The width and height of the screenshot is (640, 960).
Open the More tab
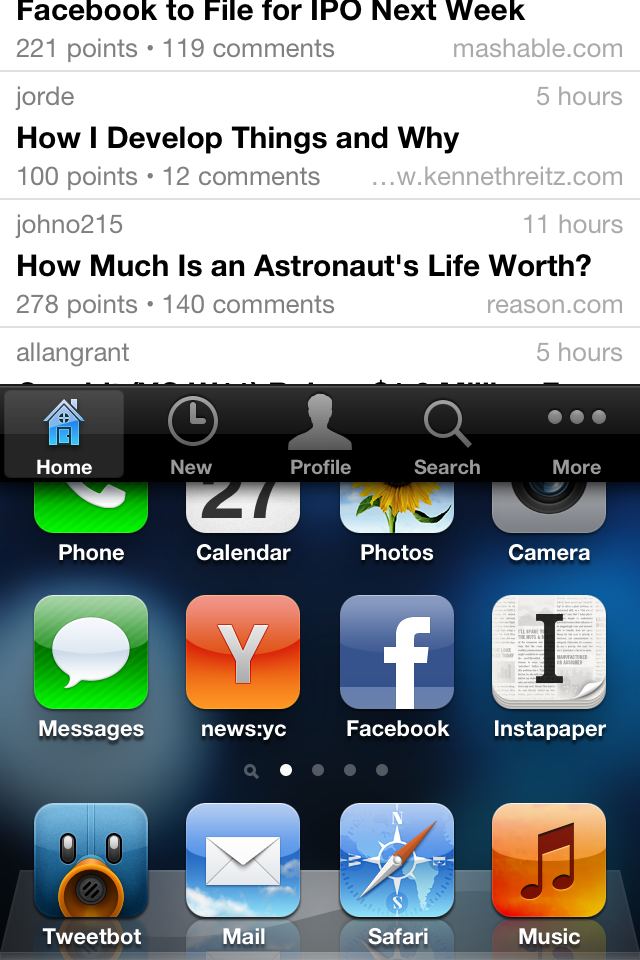577,435
